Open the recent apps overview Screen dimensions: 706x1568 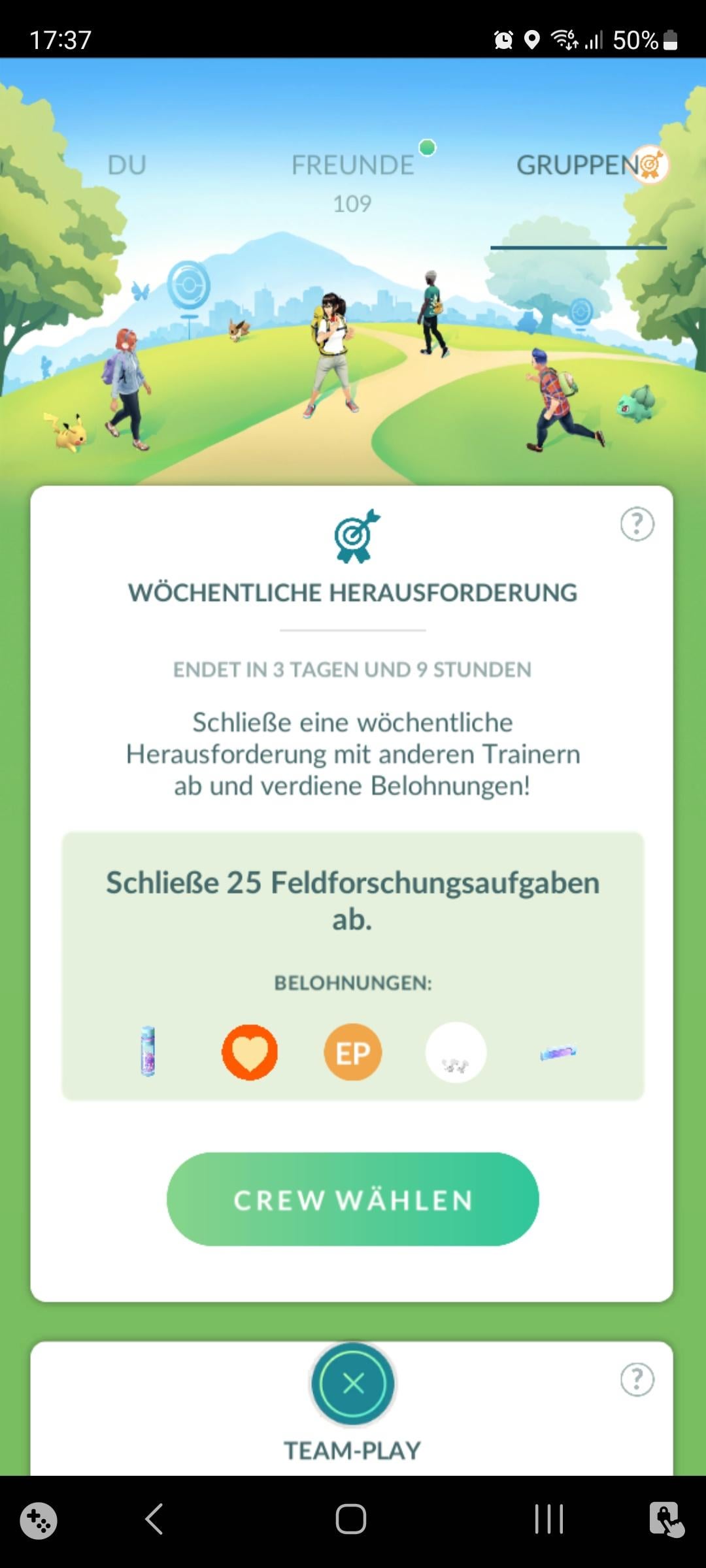(548, 1519)
